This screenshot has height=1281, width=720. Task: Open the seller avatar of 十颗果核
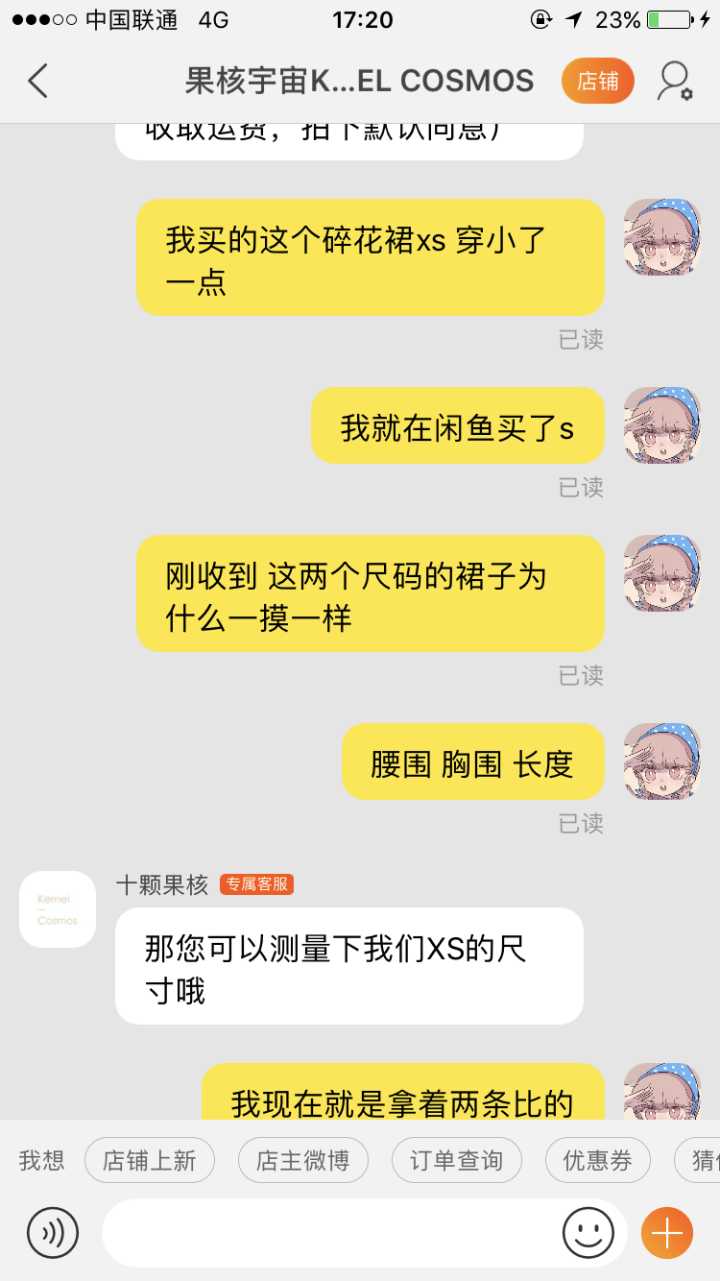pos(57,909)
